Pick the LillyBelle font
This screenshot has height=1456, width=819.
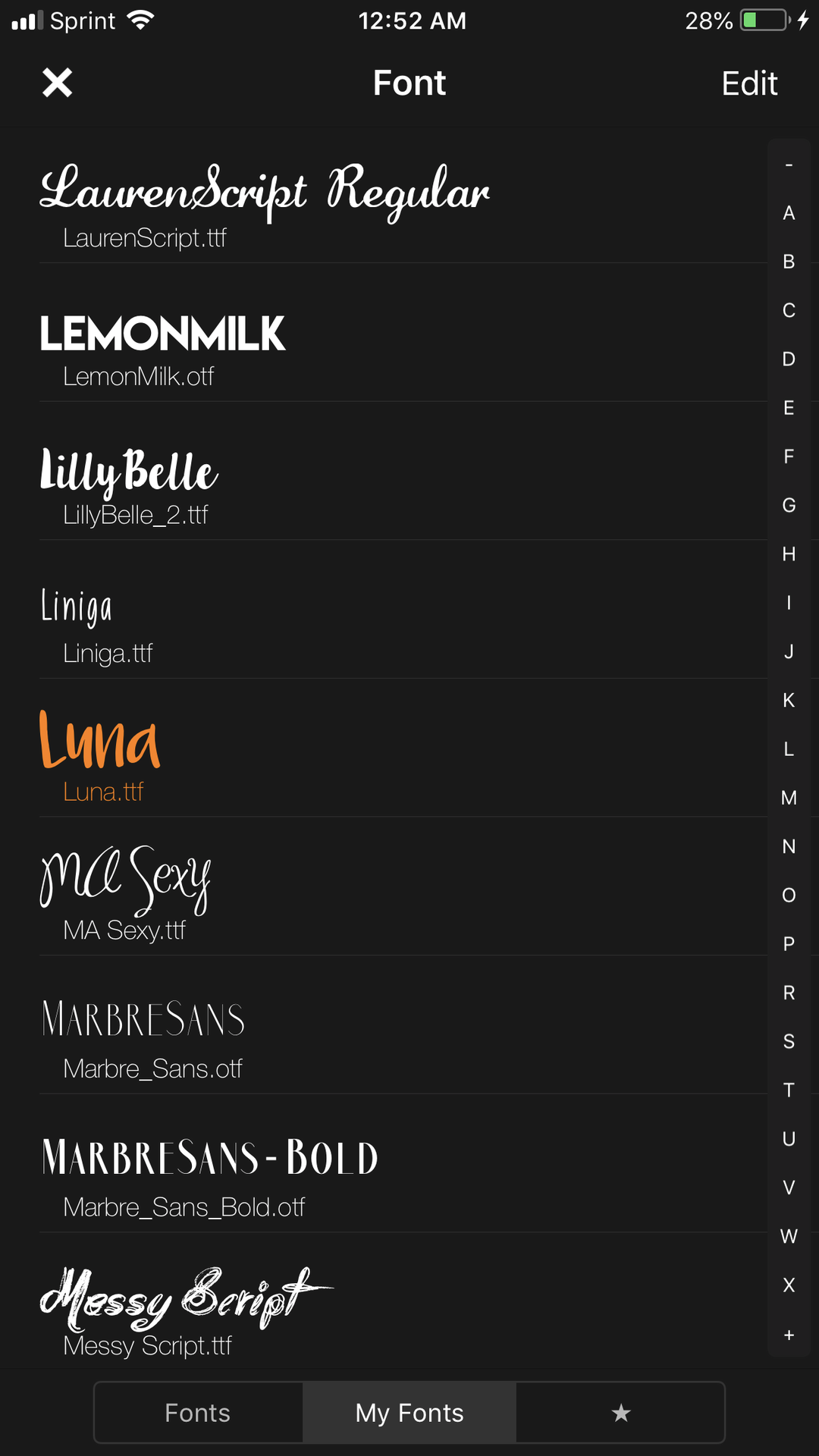point(403,471)
